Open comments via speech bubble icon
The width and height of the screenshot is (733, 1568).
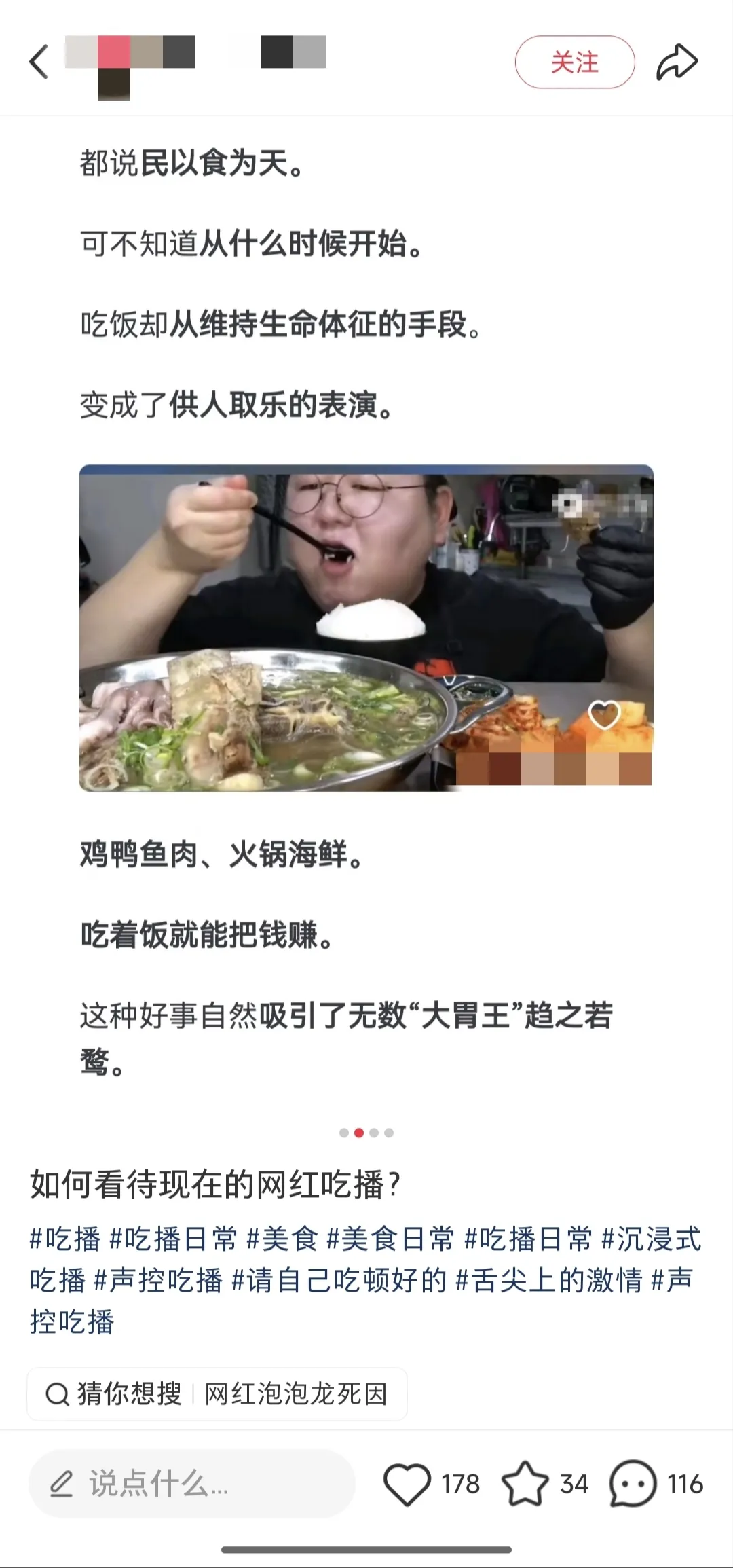point(633,1484)
